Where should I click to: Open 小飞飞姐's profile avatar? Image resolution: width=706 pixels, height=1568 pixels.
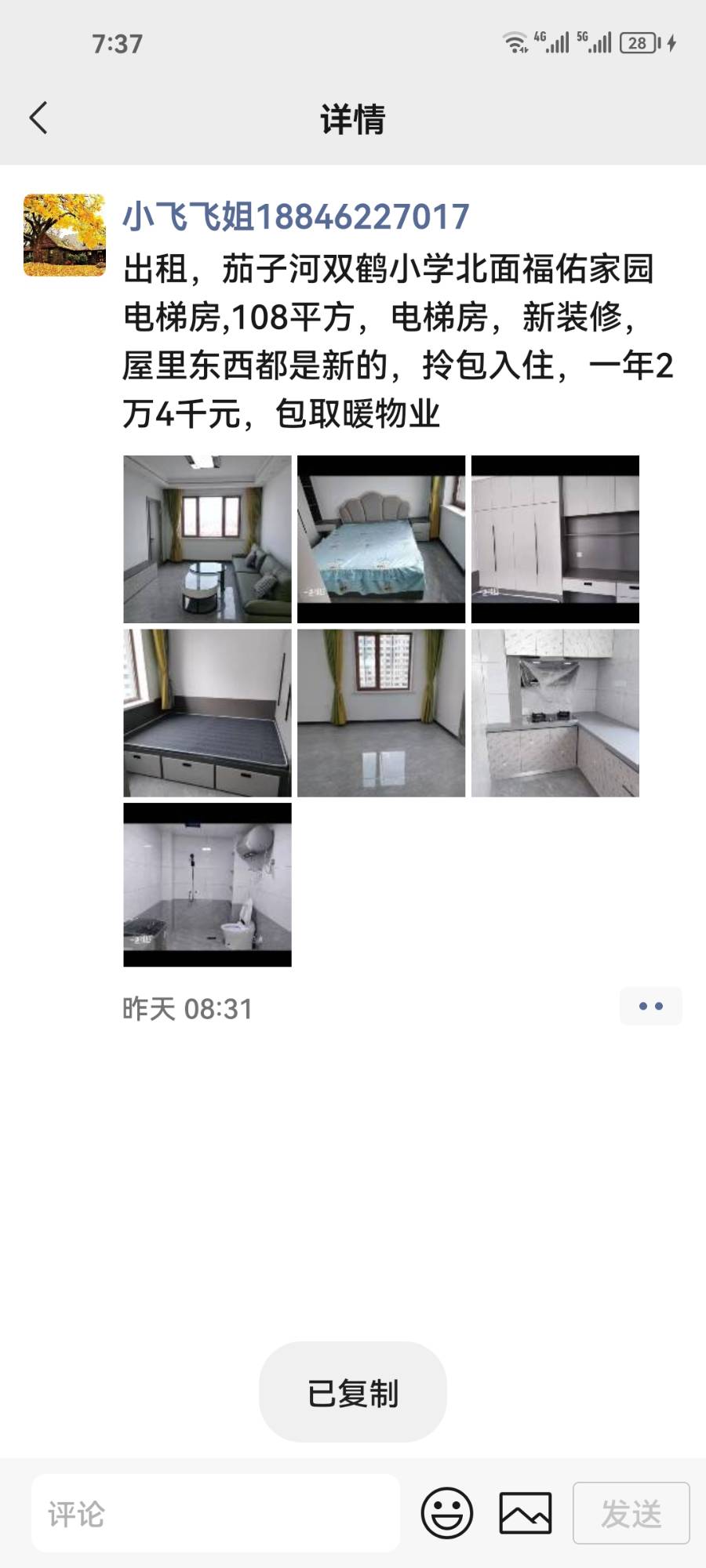64,235
